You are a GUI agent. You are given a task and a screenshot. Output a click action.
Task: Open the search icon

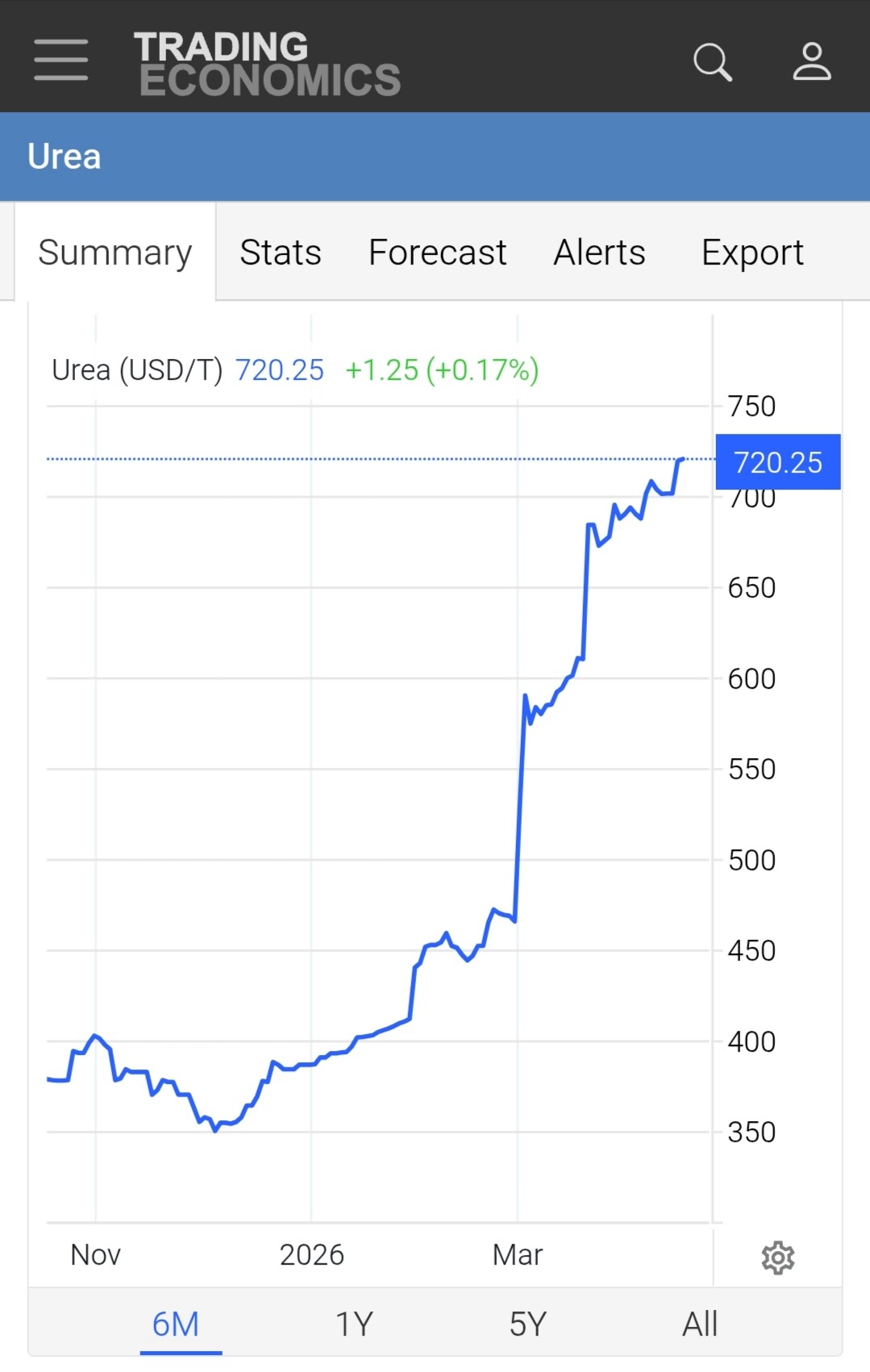click(x=713, y=62)
